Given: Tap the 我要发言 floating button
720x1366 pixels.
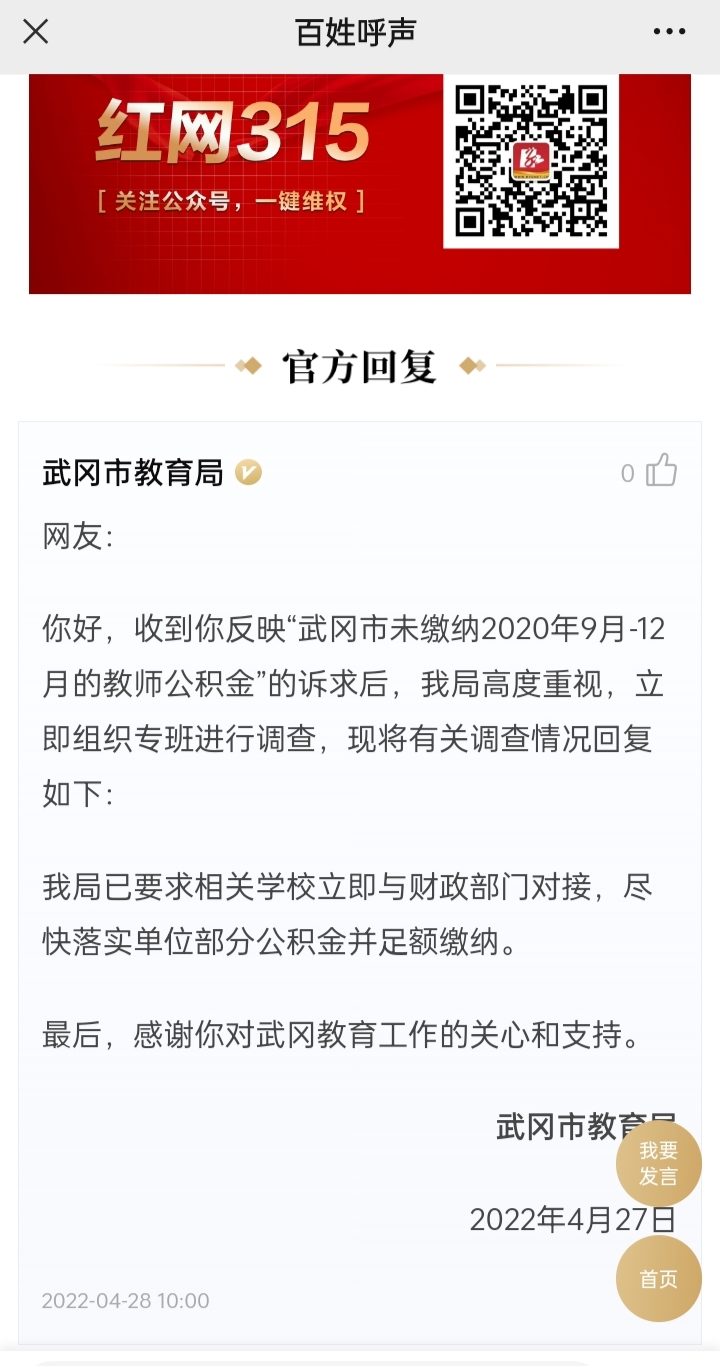Looking at the screenshot, I should click(x=658, y=1164).
